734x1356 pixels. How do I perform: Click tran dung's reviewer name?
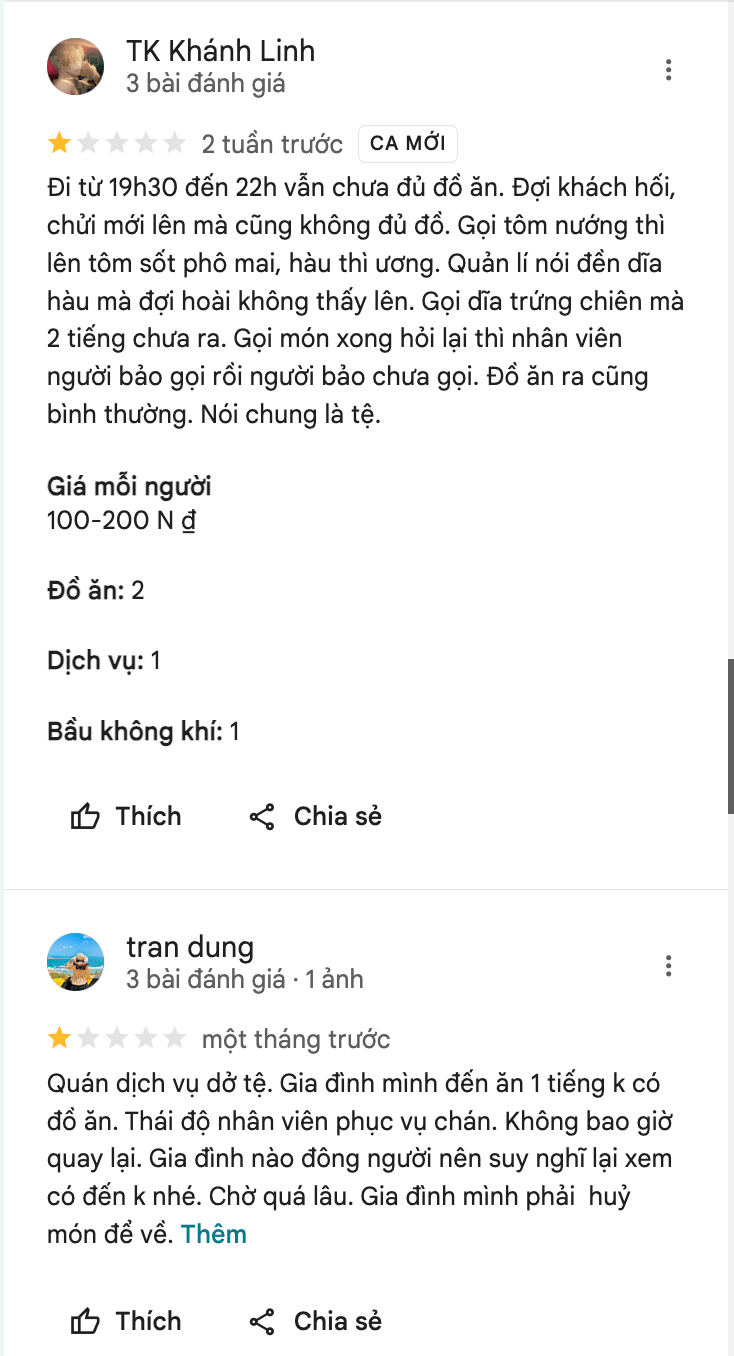190,947
